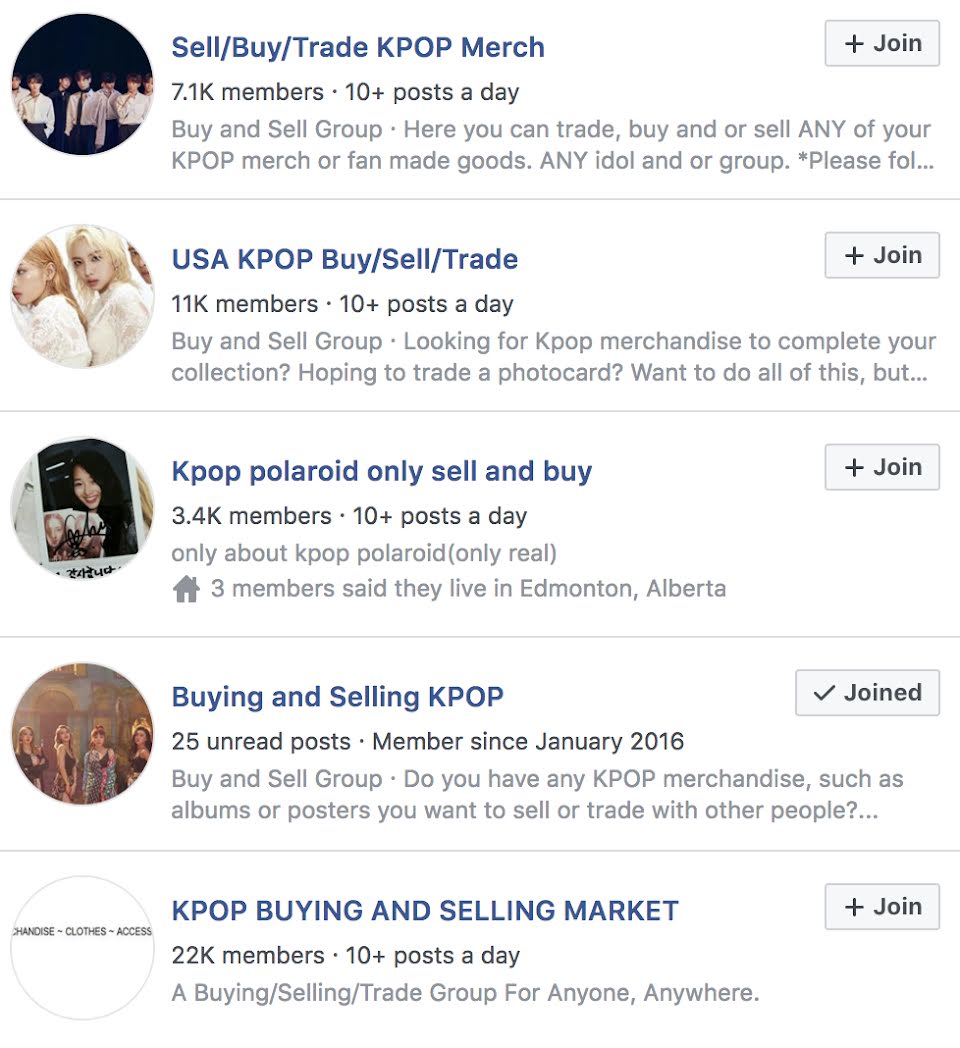View Sell/Buy/Trade KPOP Merch group picture

coord(82,84)
